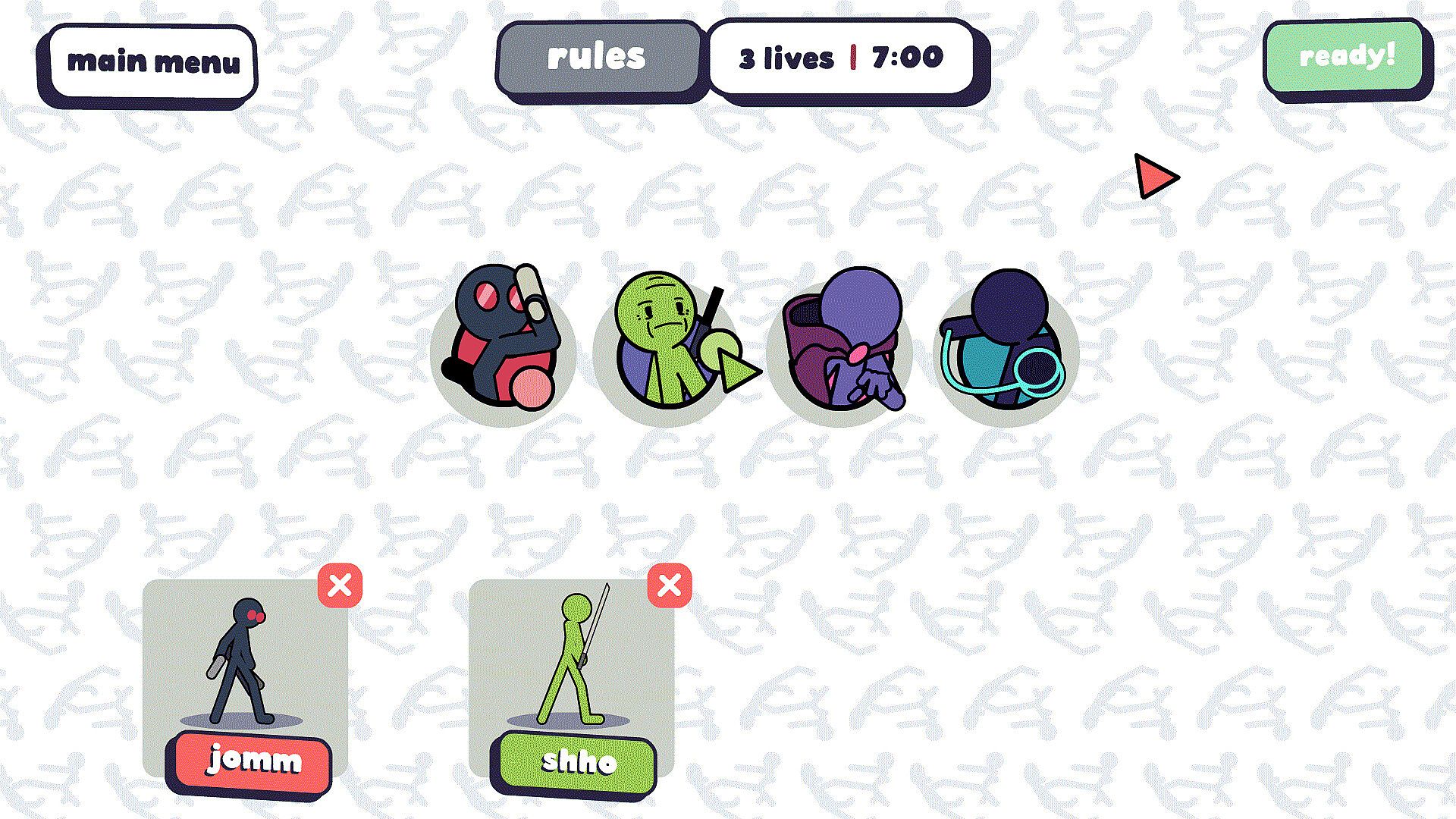
Task: Edit the shho name tag
Action: pos(576,761)
